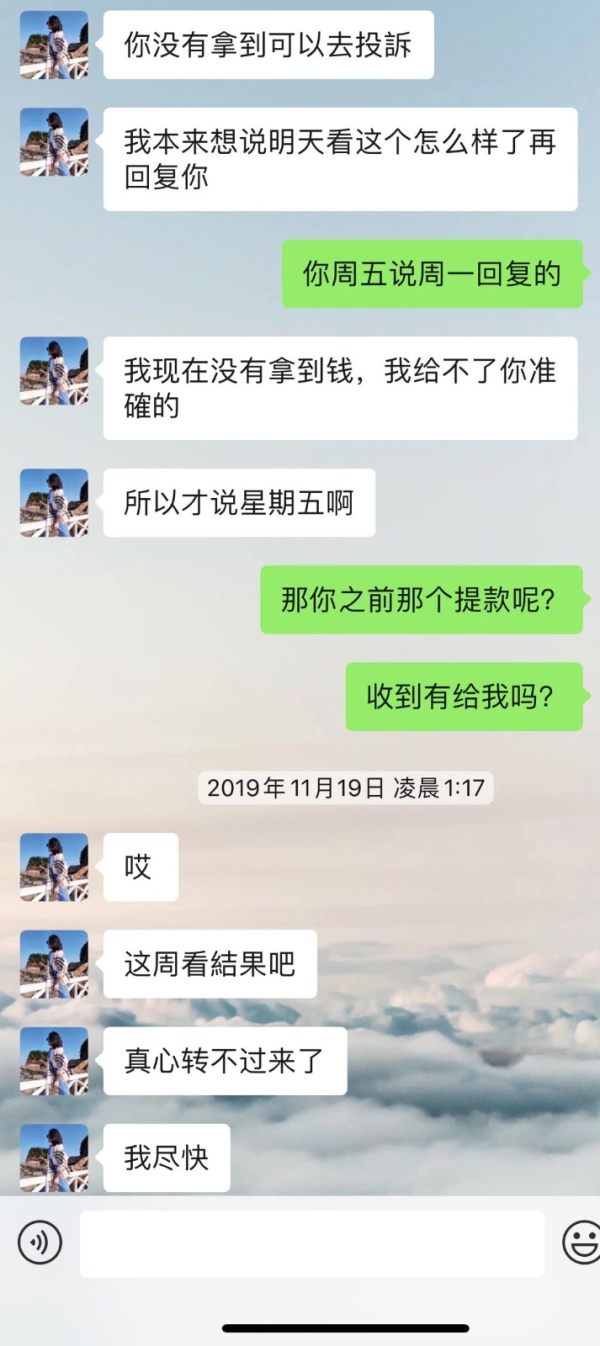
Task: Open contact avatar beside "你没有拿到可以去投訴"
Action: [x=54, y=45]
